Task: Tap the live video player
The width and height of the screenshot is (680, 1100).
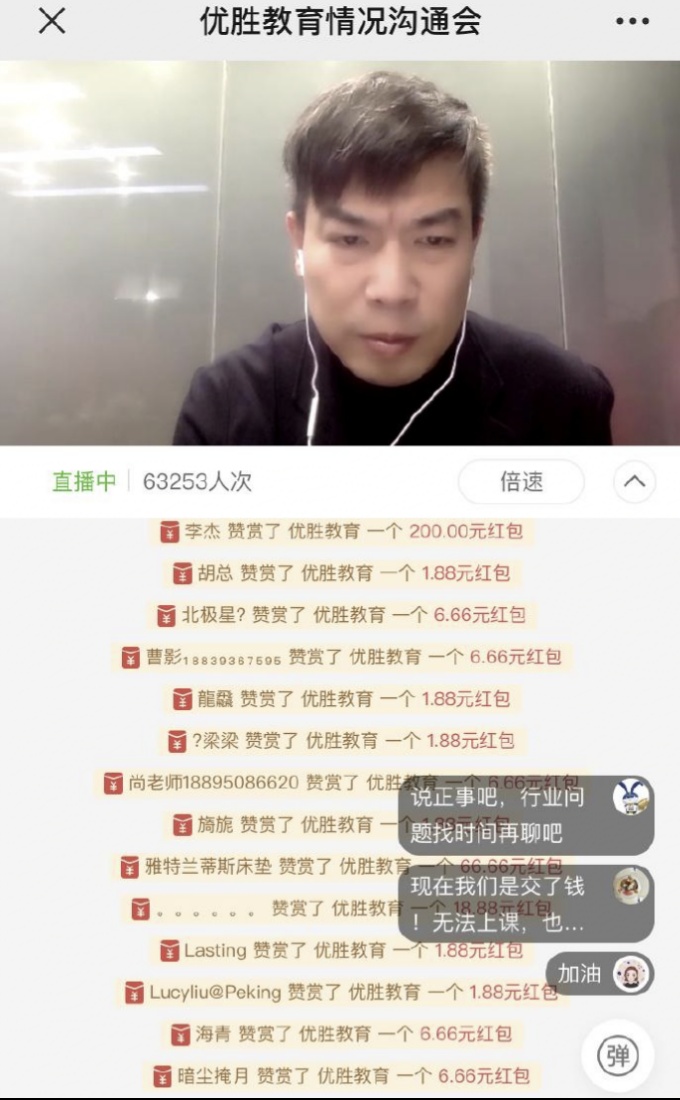Action: [x=340, y=253]
